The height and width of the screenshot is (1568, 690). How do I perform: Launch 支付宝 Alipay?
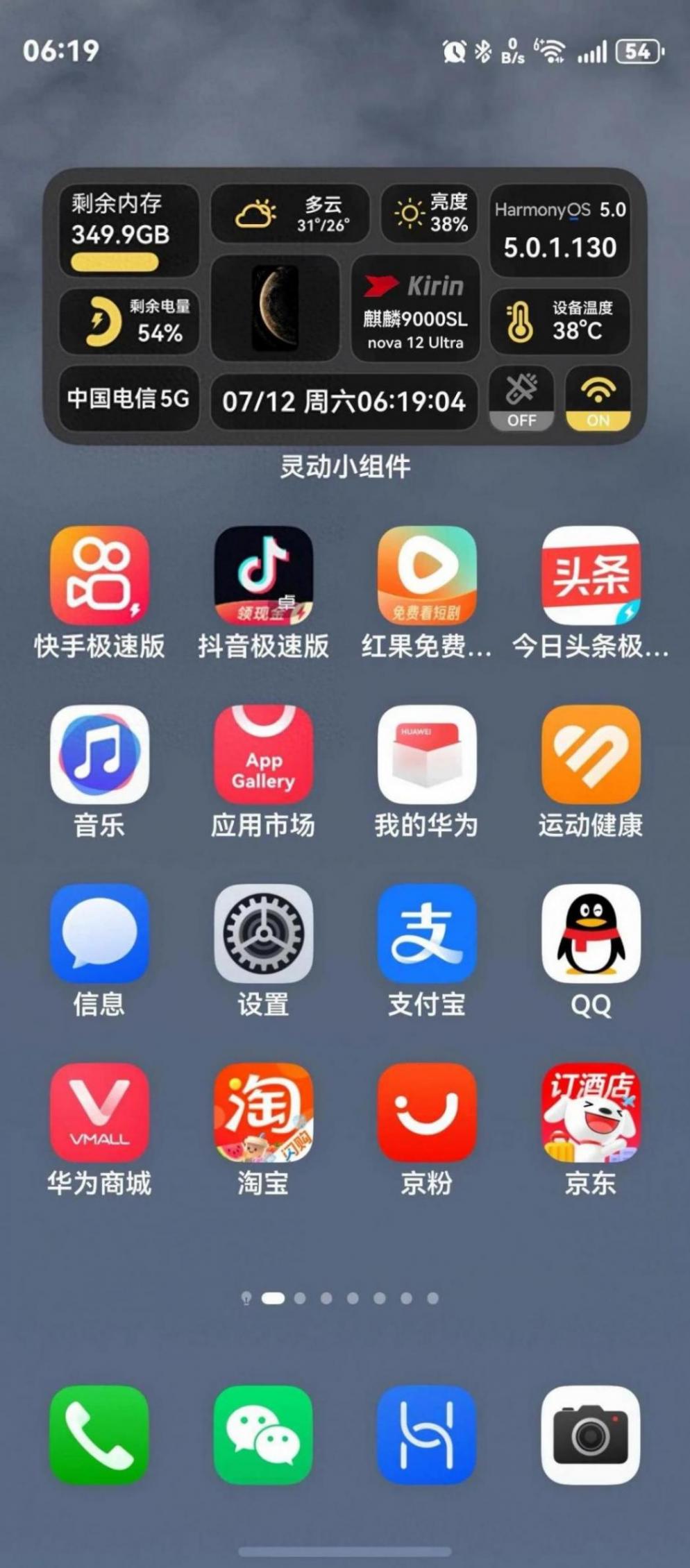pos(427,933)
